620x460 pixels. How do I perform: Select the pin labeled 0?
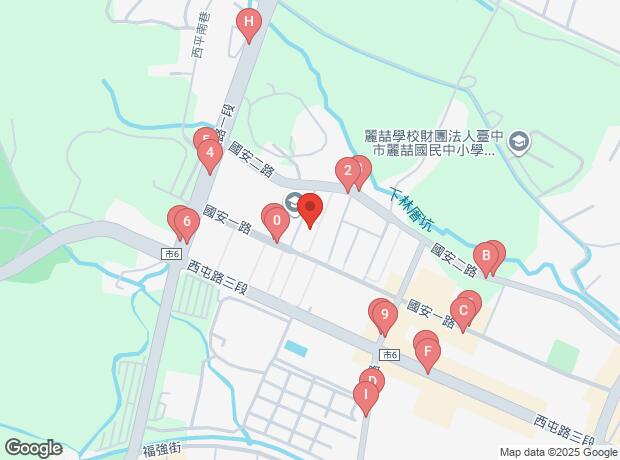click(x=277, y=224)
